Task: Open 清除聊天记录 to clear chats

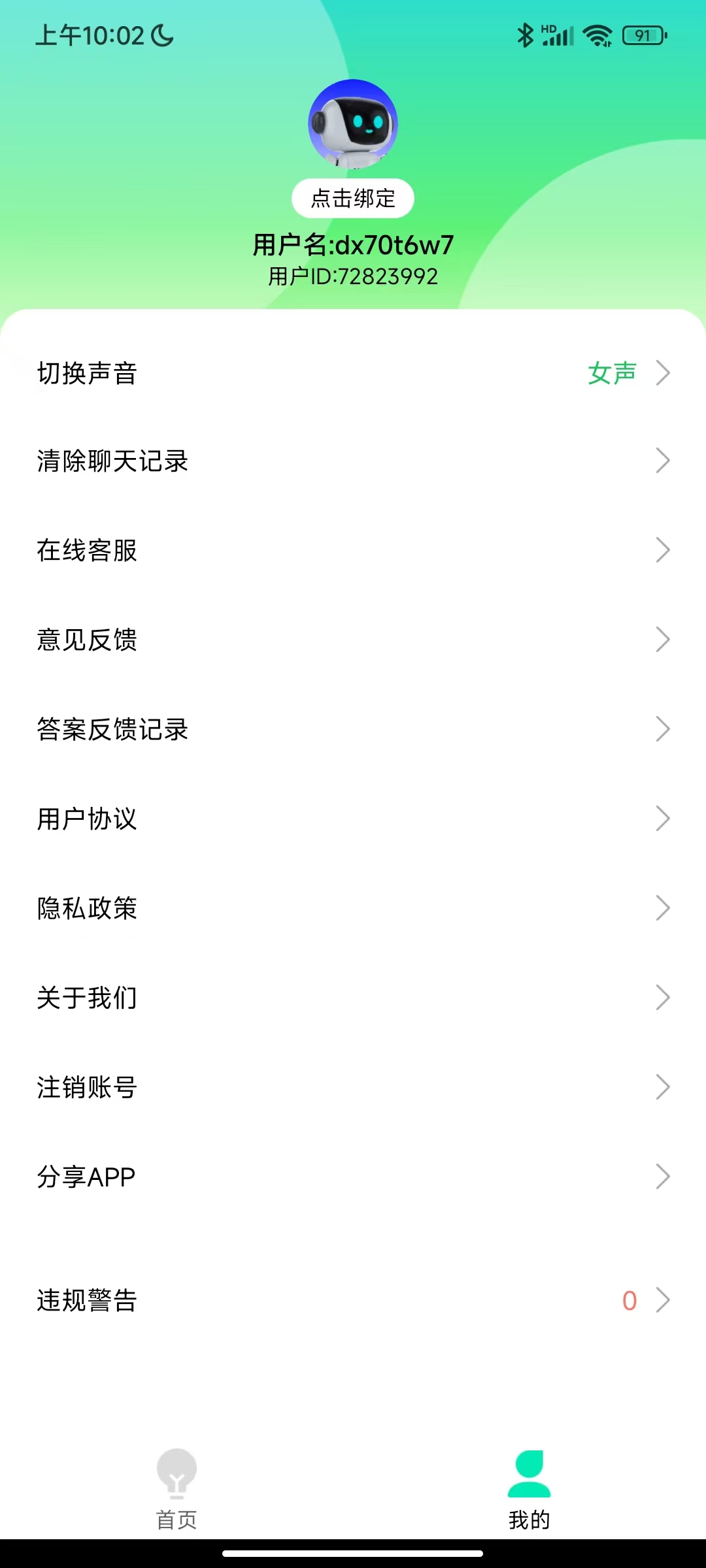Action: [353, 461]
